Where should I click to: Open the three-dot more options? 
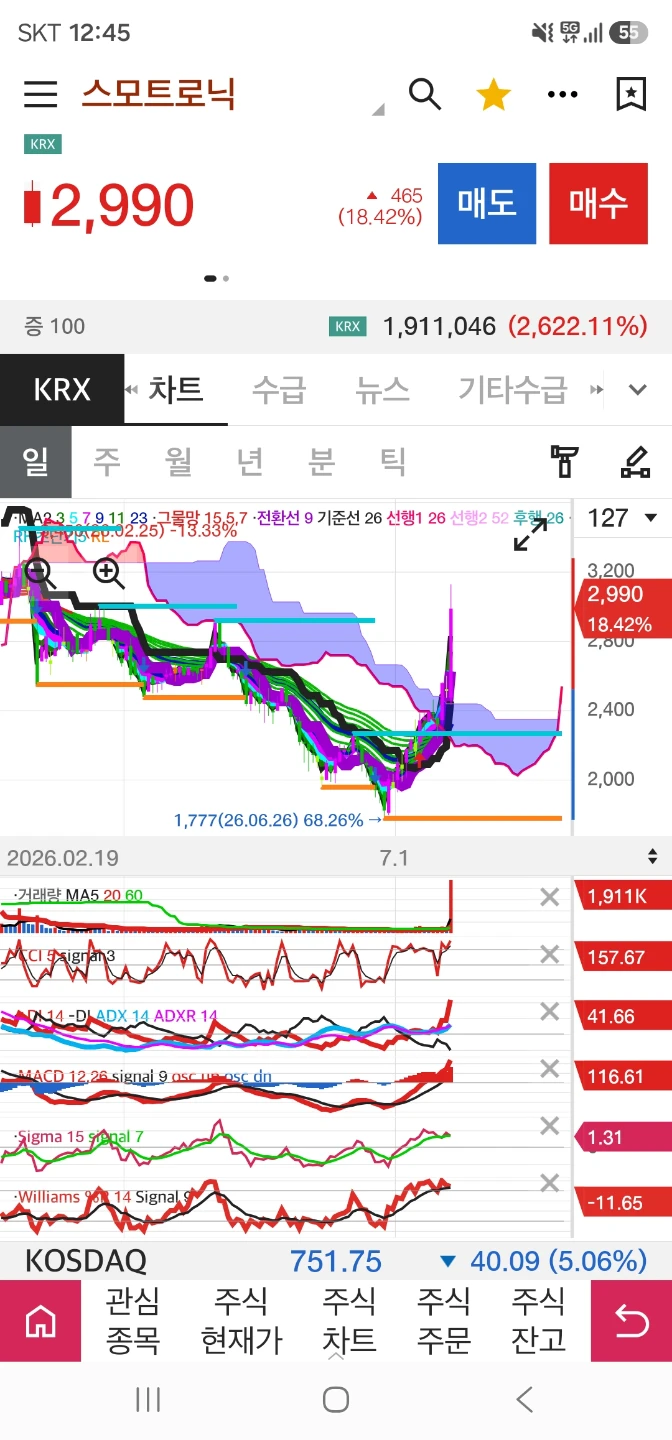563,95
